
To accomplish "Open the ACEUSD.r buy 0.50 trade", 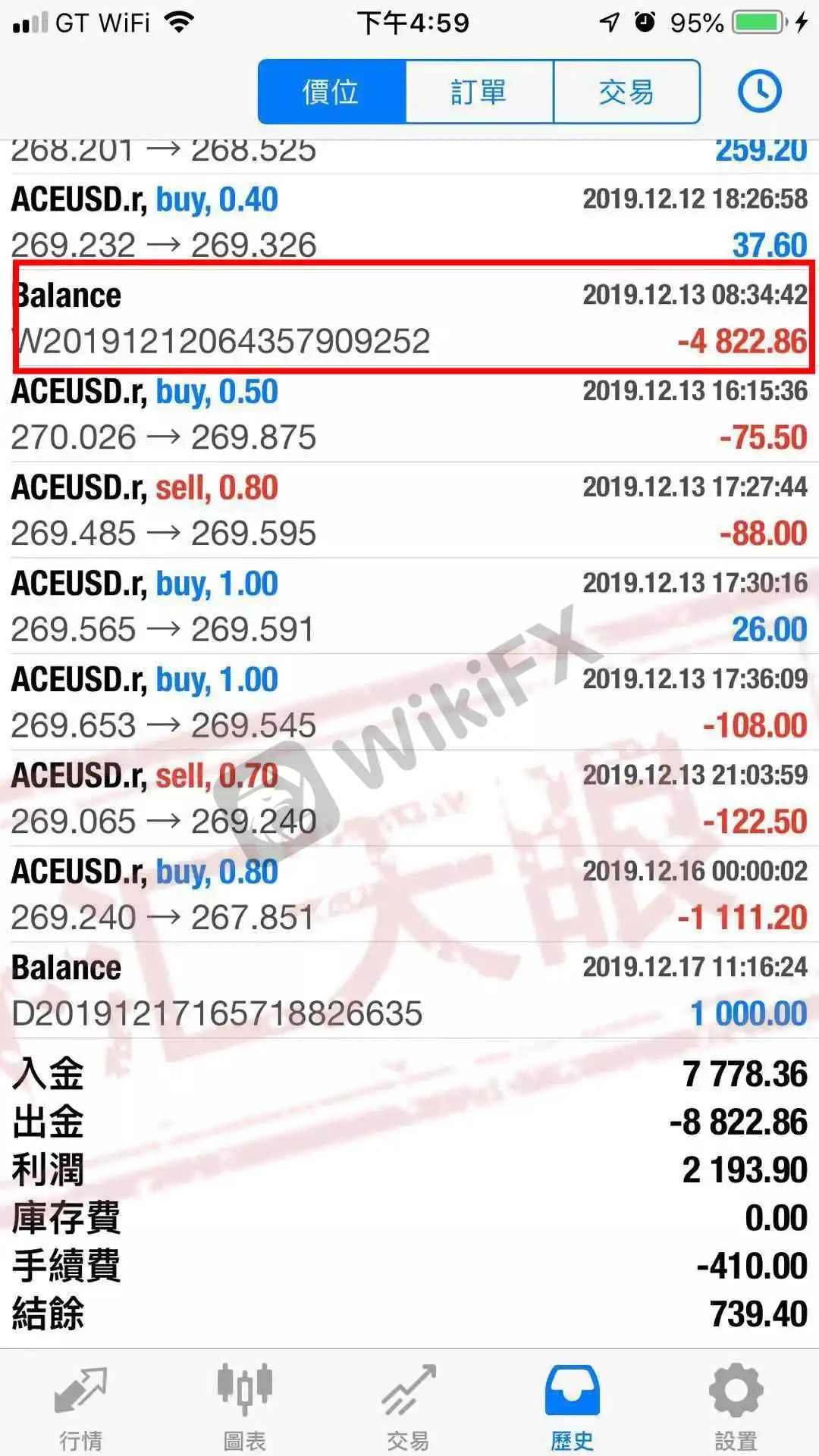I will pos(409,414).
